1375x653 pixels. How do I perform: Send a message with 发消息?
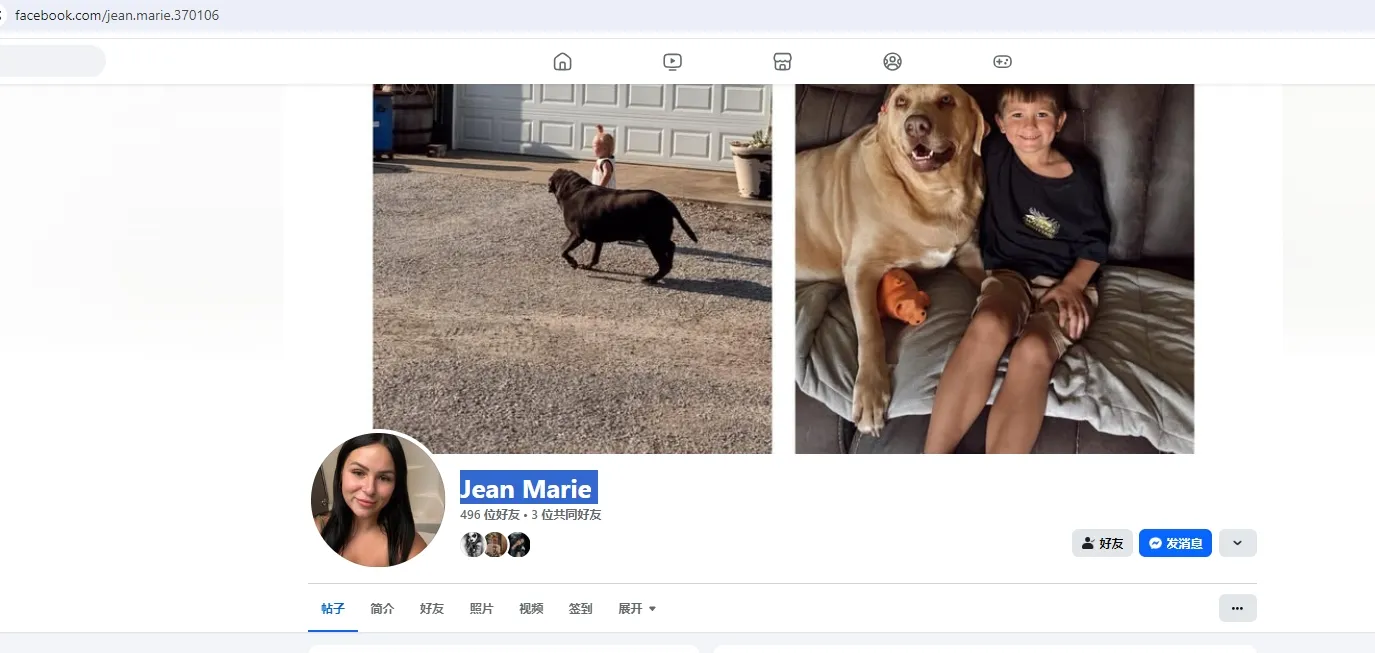(1175, 543)
